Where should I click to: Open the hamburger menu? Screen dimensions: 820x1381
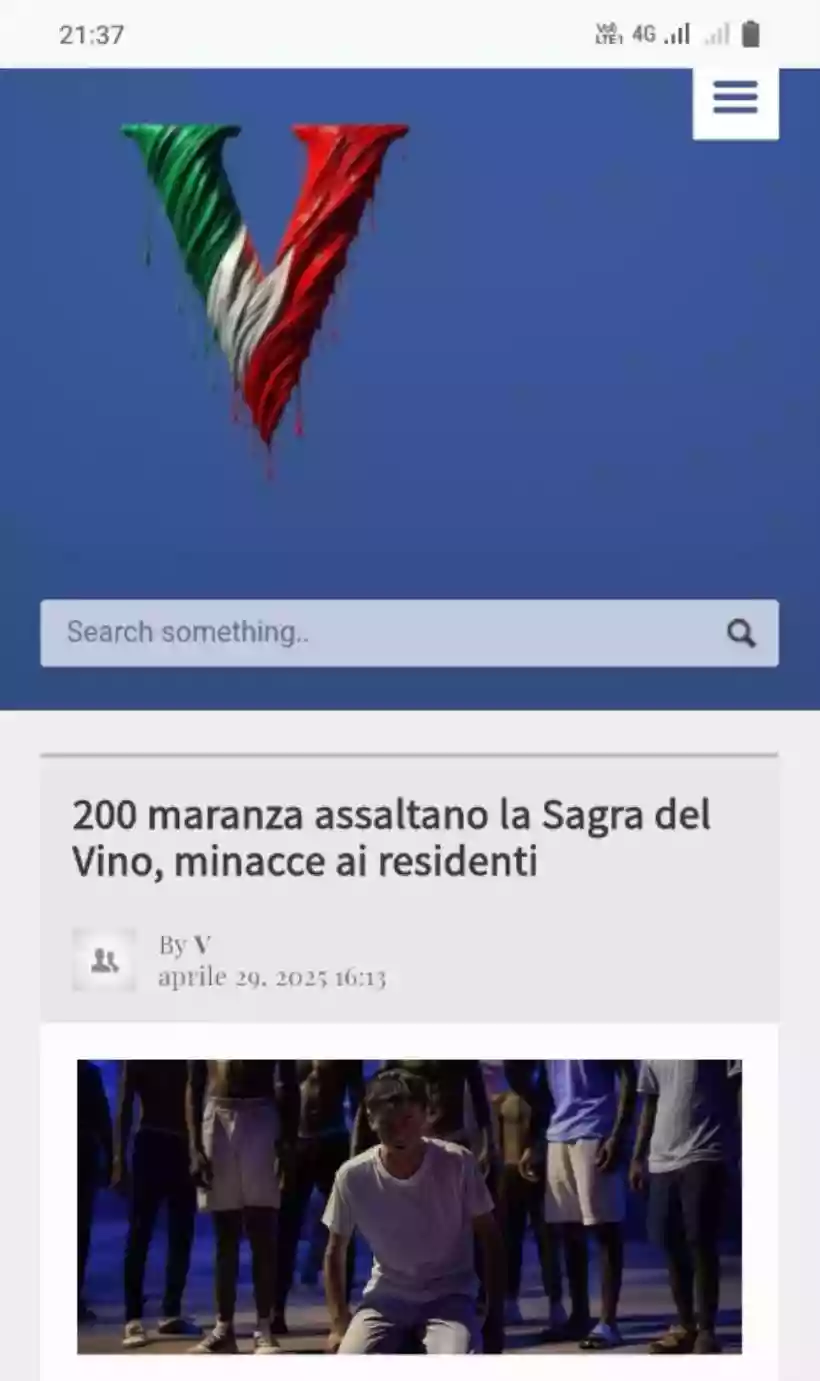coord(735,99)
